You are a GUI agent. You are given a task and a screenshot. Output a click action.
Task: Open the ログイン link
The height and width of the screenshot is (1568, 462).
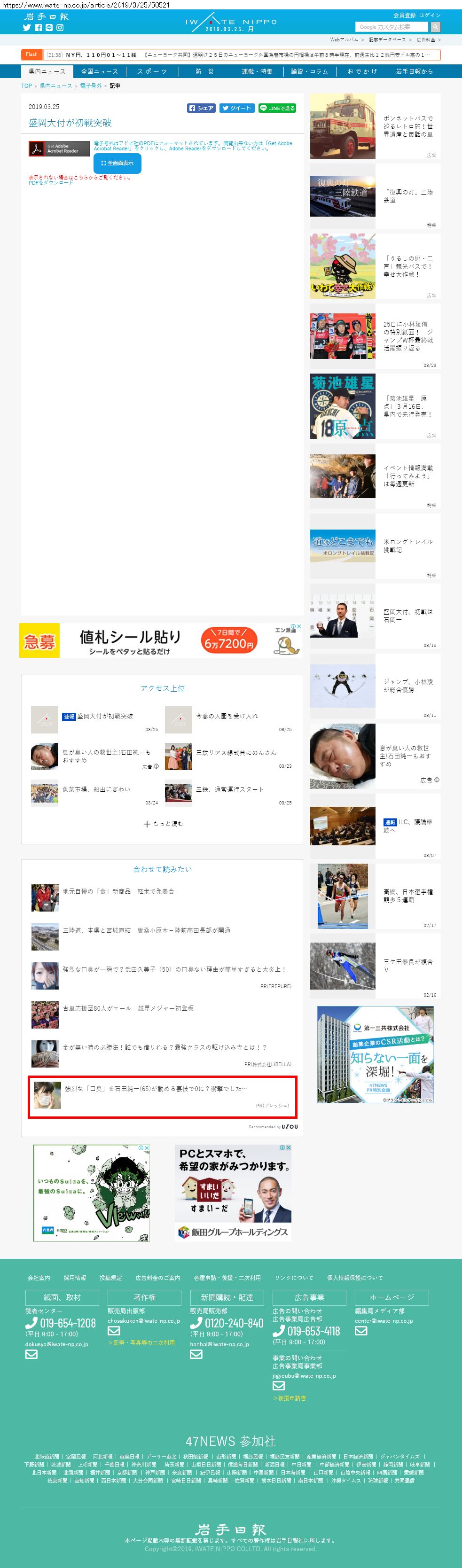click(430, 15)
